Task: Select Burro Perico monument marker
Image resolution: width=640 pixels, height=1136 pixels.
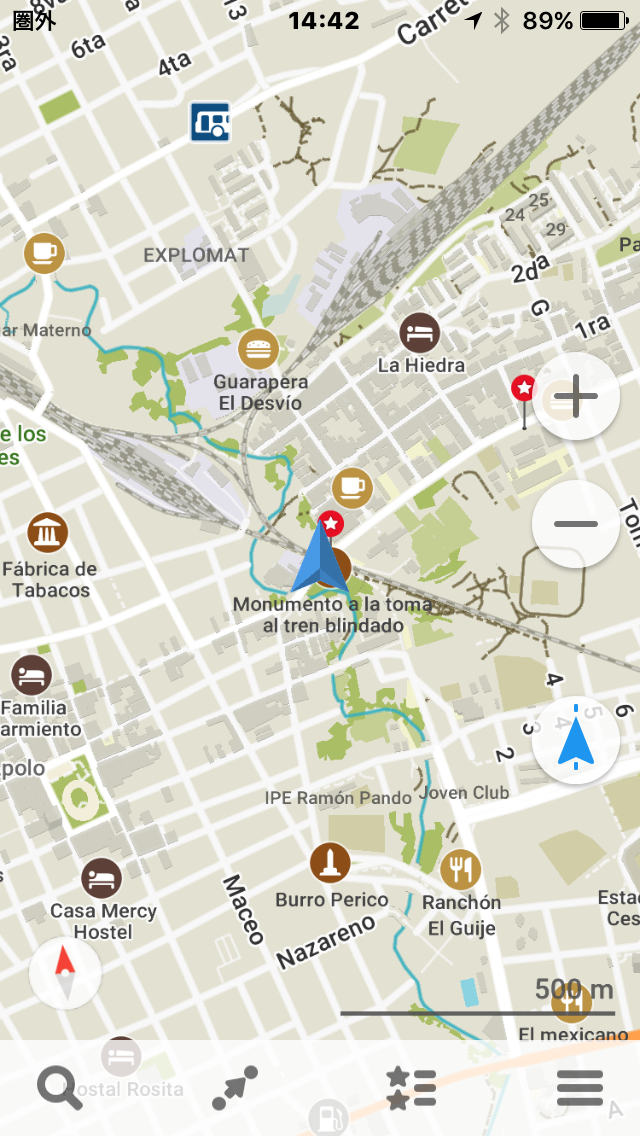Action: 331,863
